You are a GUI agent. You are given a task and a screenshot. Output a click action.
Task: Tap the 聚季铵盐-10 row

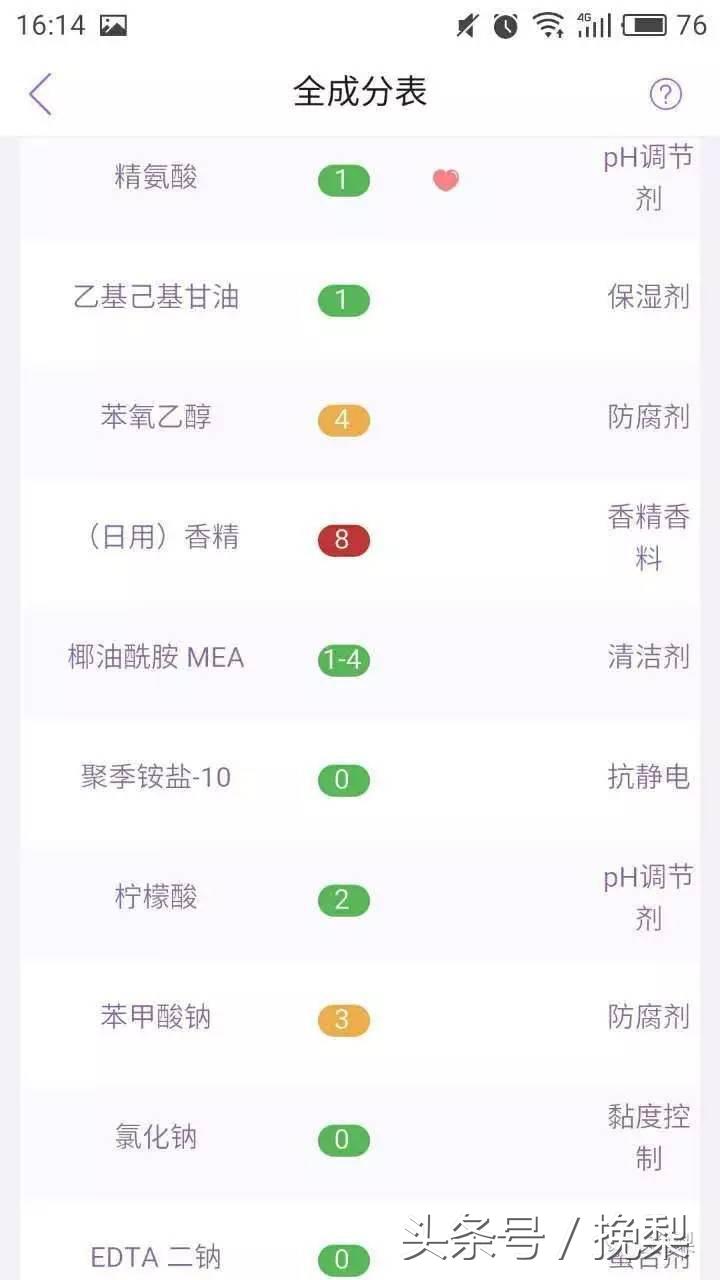(360, 780)
